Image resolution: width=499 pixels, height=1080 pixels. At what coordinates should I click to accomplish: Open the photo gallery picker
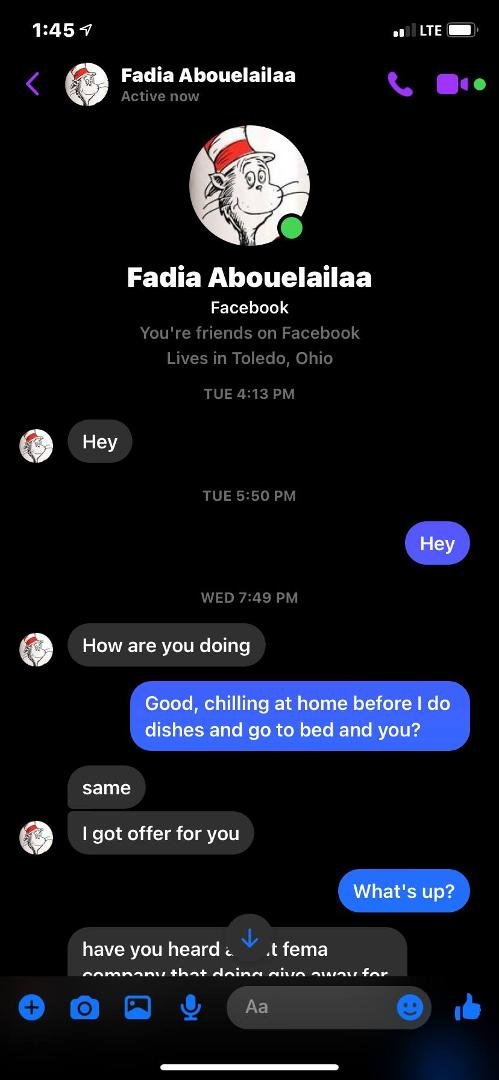(x=138, y=1008)
